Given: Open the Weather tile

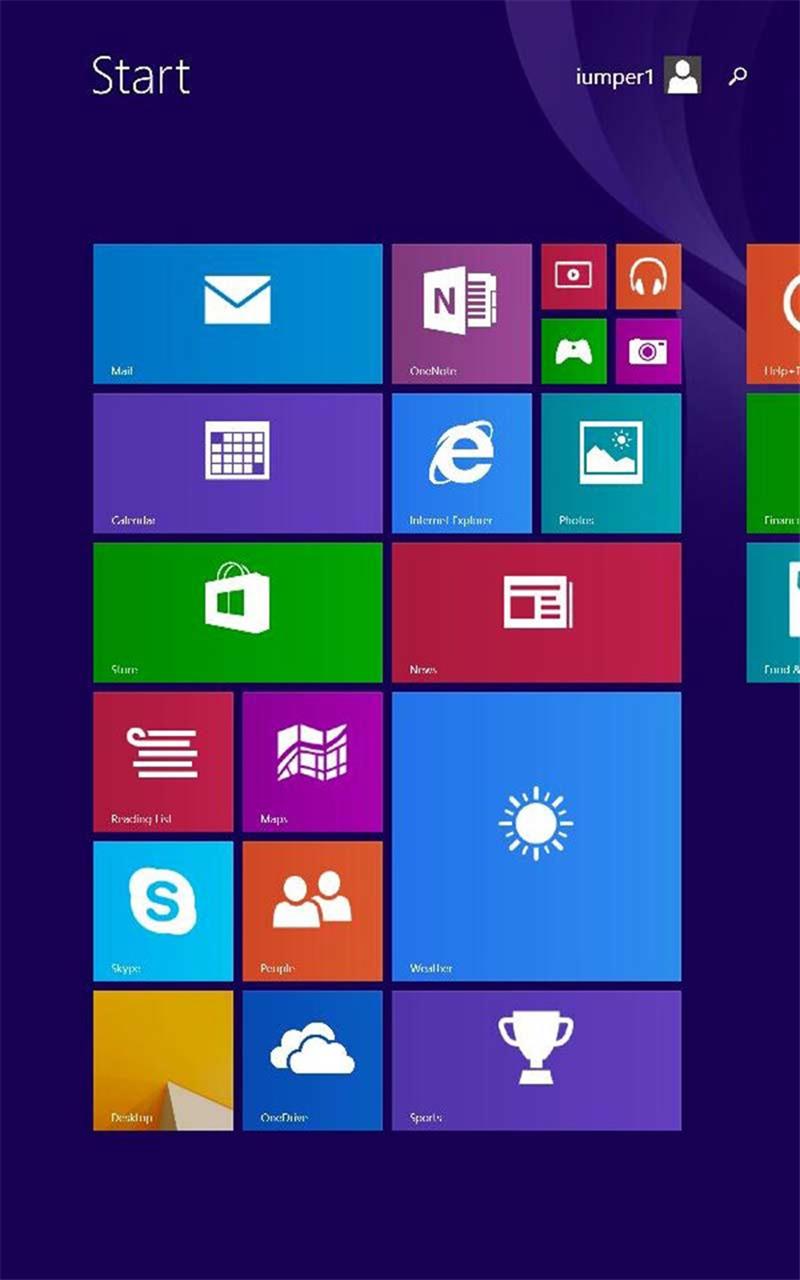Looking at the screenshot, I should point(536,836).
